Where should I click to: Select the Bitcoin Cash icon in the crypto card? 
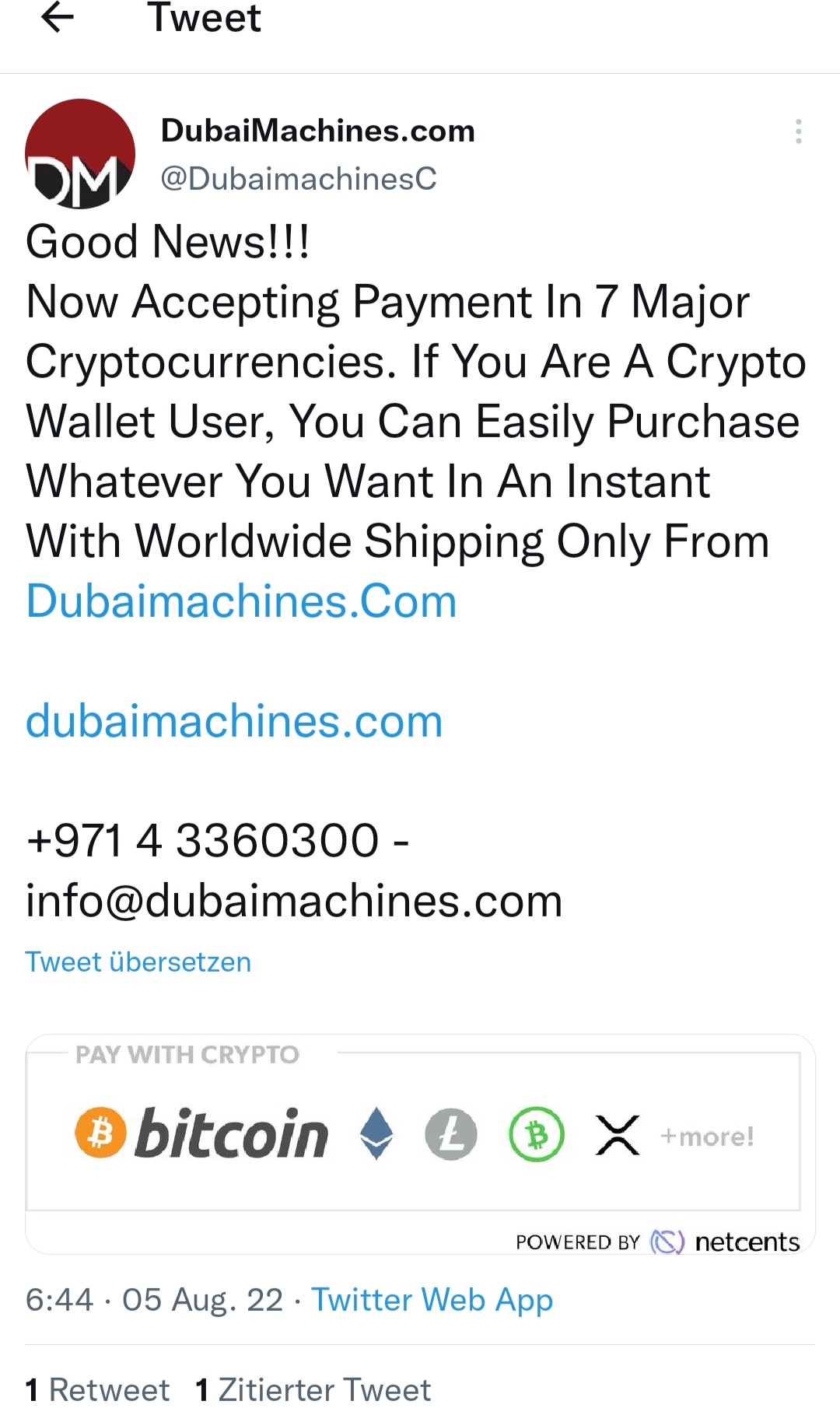pos(535,1133)
